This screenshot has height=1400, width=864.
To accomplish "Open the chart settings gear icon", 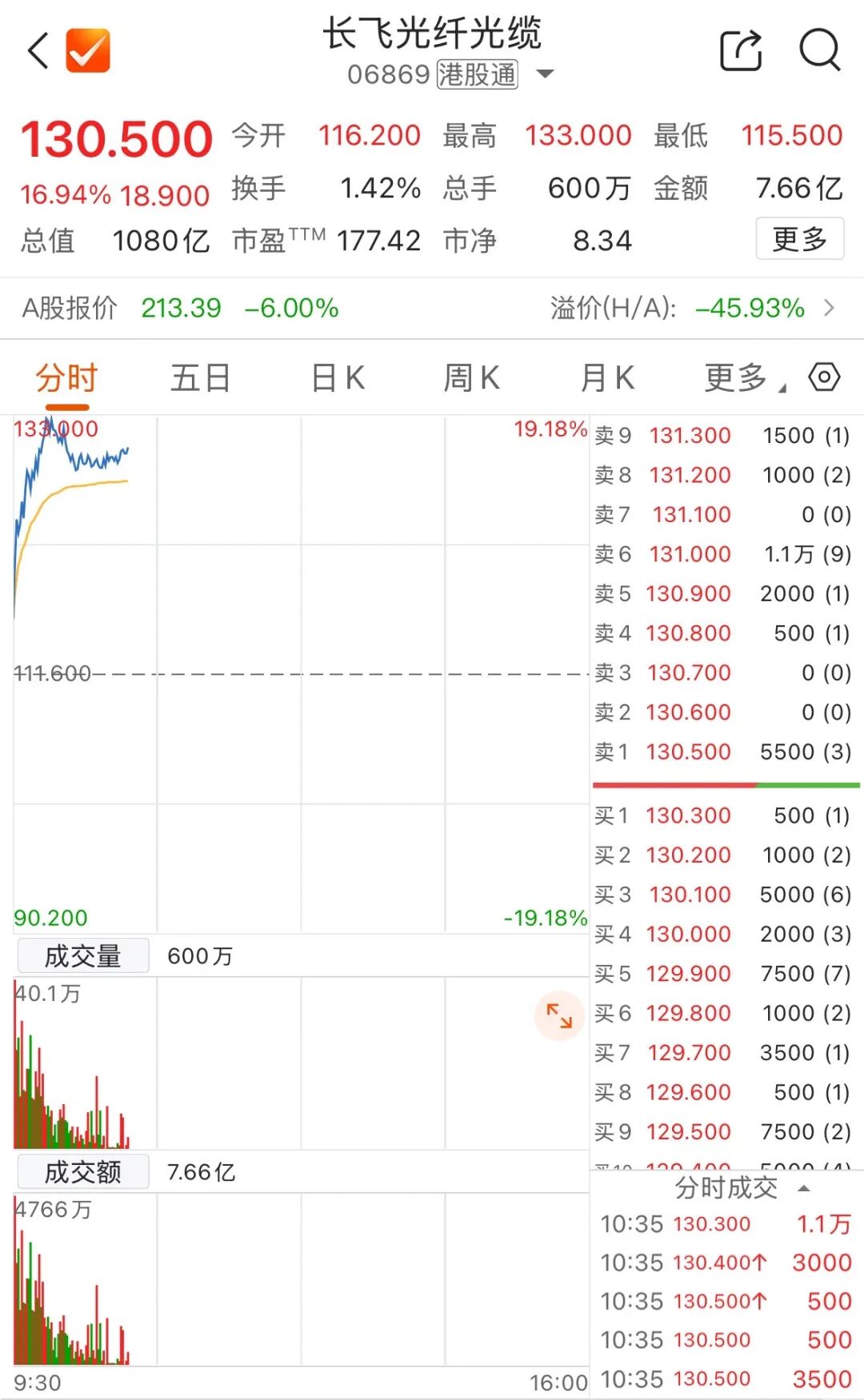I will [x=823, y=377].
